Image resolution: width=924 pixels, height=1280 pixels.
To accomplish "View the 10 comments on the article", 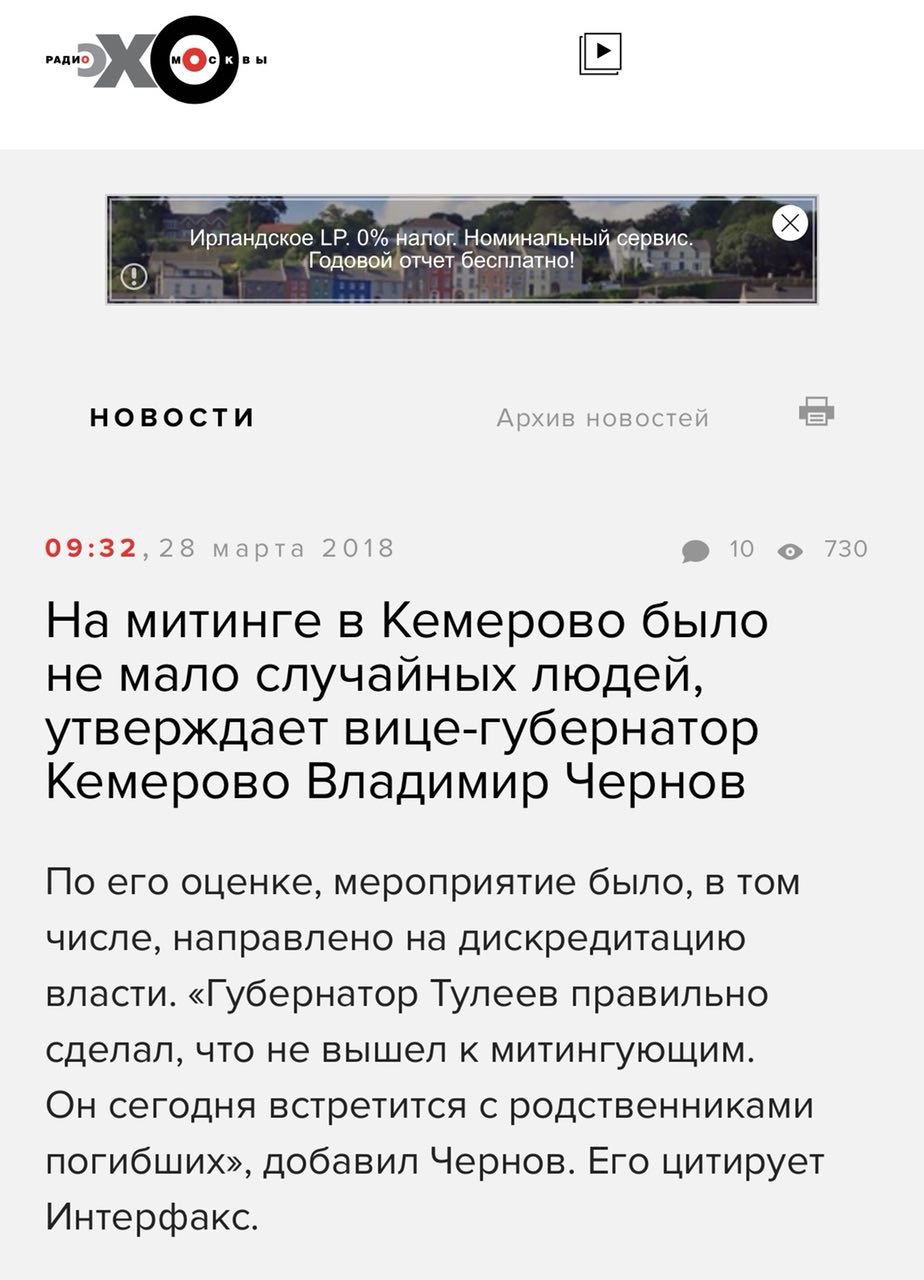I will (x=718, y=549).
